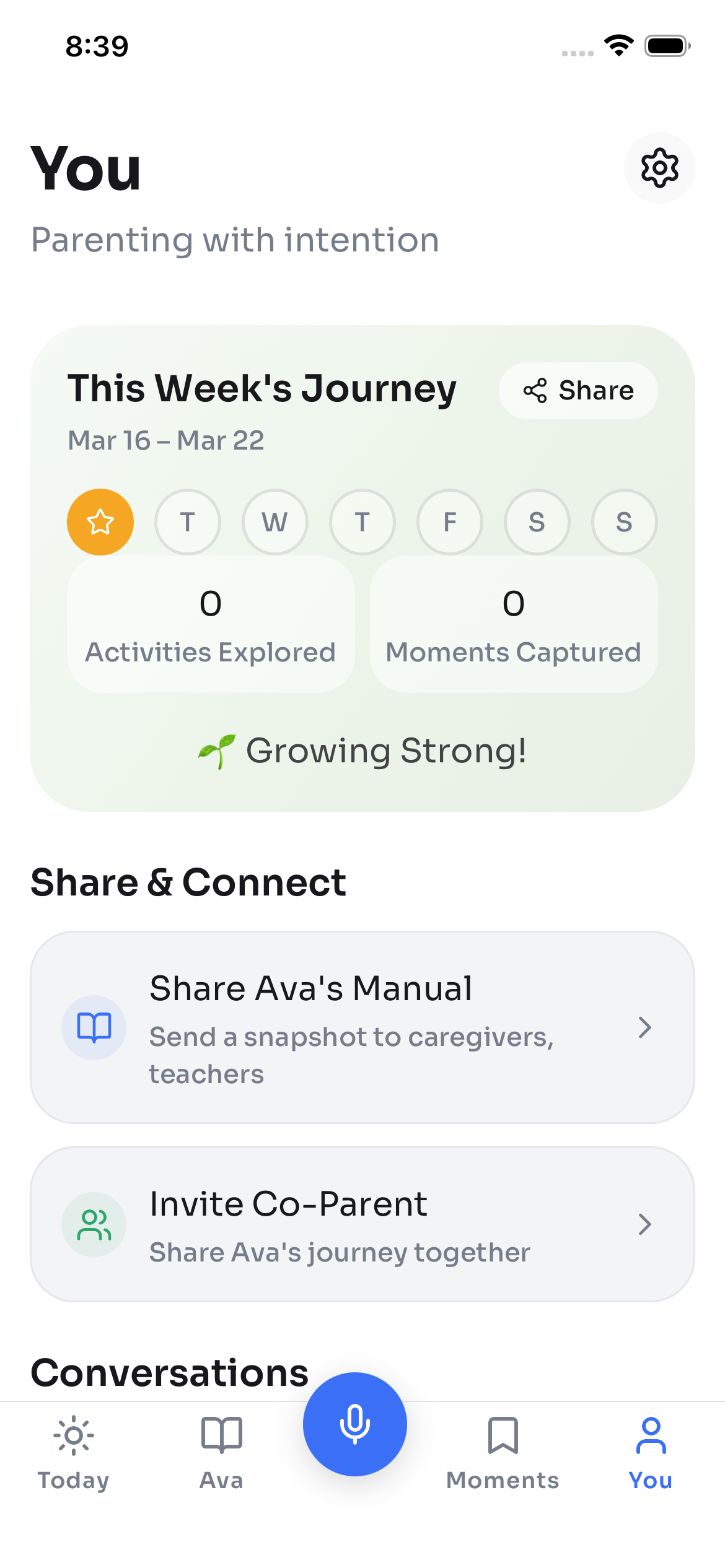Image resolution: width=725 pixels, height=1568 pixels.
Task: Select the starred Monday day circle
Action: click(x=100, y=521)
